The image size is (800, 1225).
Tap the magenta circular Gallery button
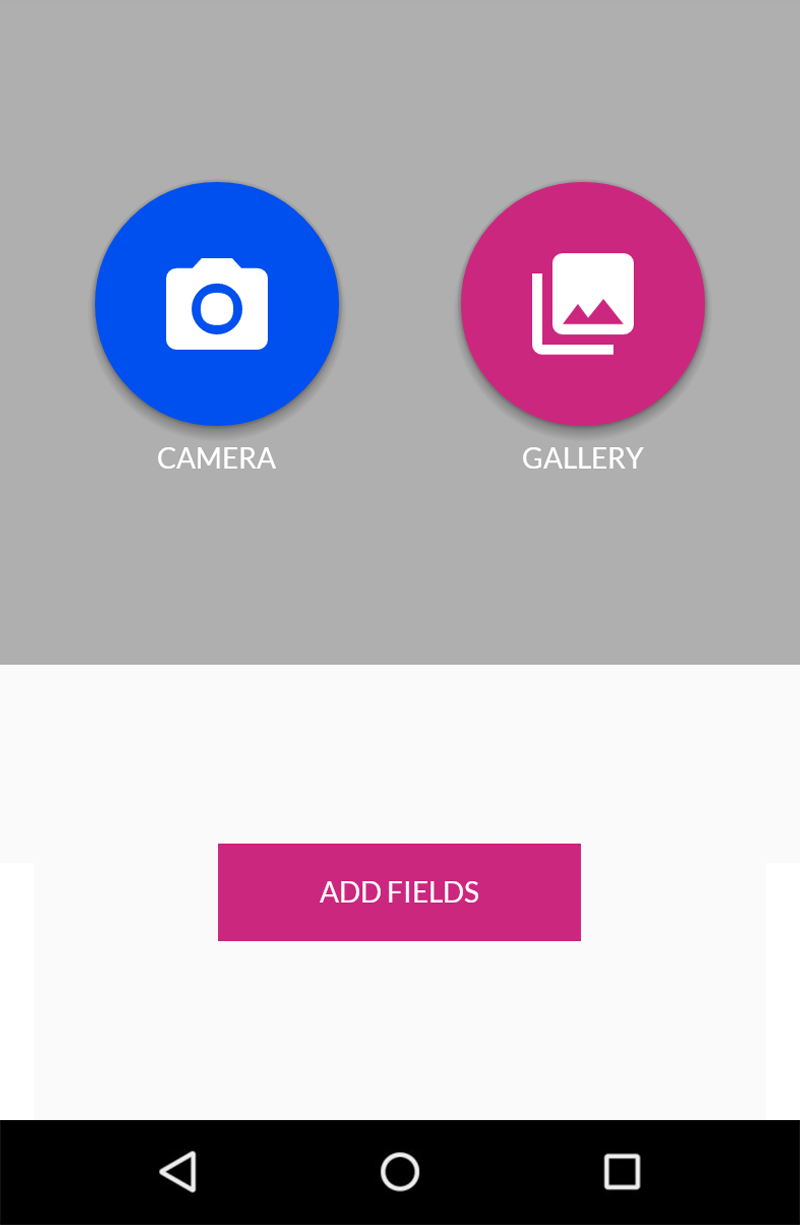coord(583,303)
